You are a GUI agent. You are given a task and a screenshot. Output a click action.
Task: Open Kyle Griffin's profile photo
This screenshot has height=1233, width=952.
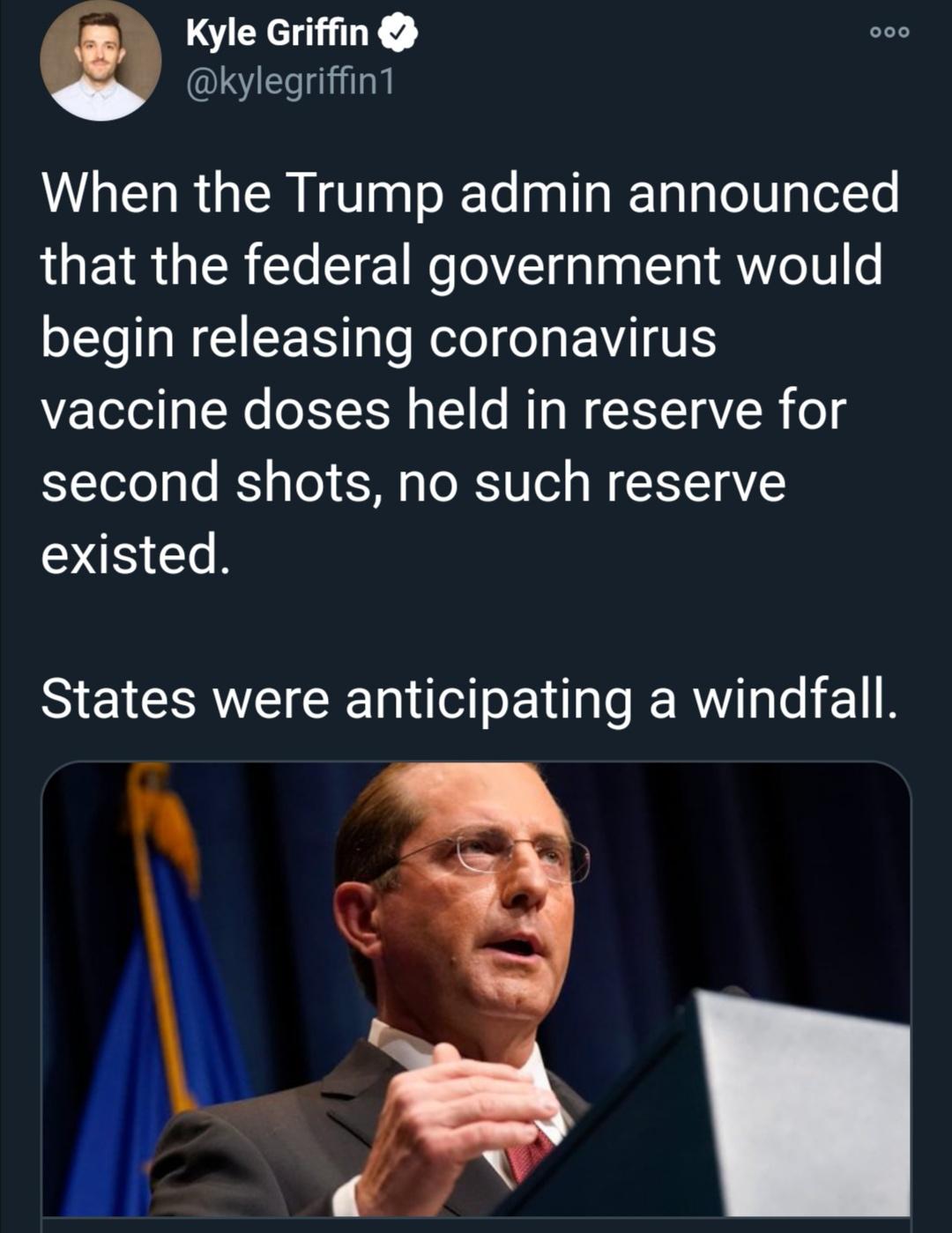click(100, 62)
